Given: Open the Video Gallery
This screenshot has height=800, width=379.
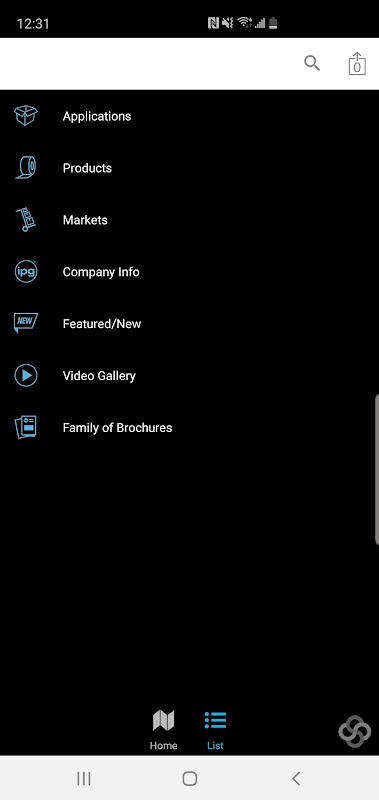Looking at the screenshot, I should (x=189, y=376).
